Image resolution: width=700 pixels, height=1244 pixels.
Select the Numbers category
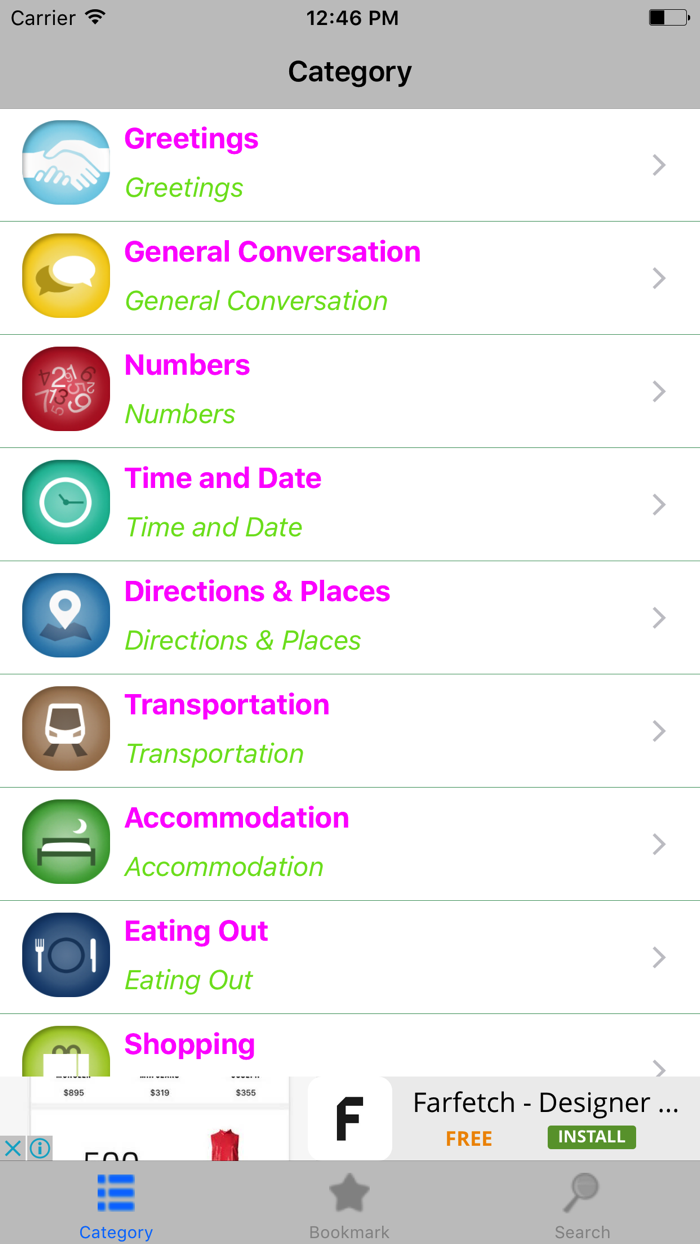(350, 390)
